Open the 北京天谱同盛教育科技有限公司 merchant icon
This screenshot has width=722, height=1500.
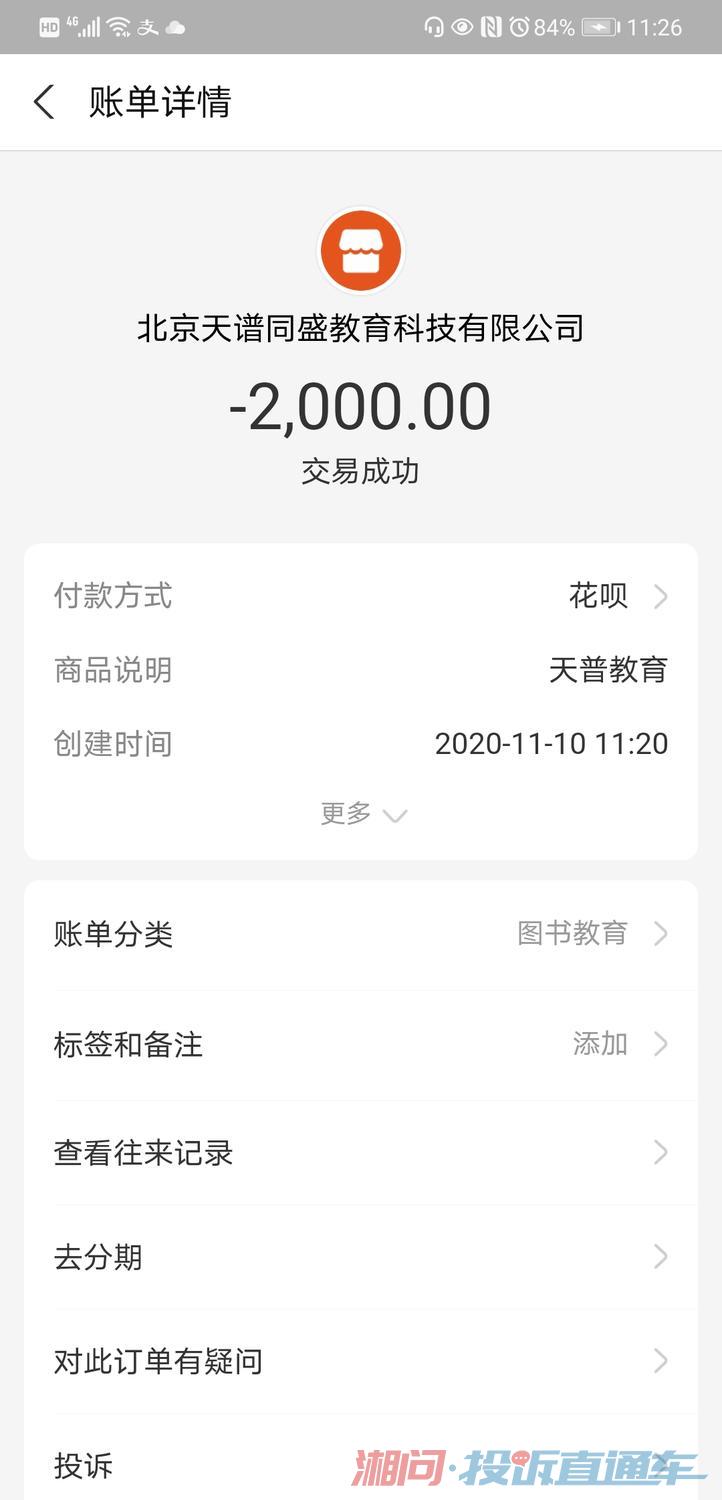(x=360, y=251)
